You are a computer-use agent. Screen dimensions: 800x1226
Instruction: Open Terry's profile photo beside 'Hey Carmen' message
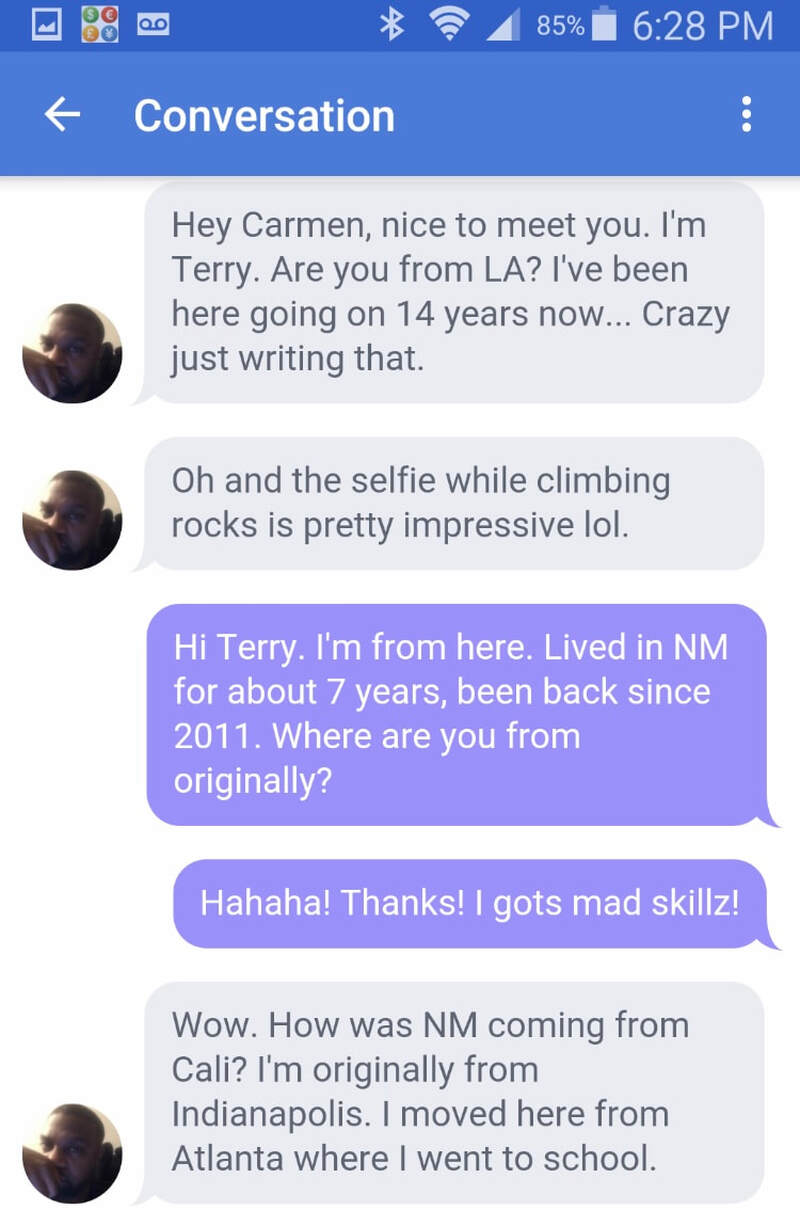coord(72,353)
